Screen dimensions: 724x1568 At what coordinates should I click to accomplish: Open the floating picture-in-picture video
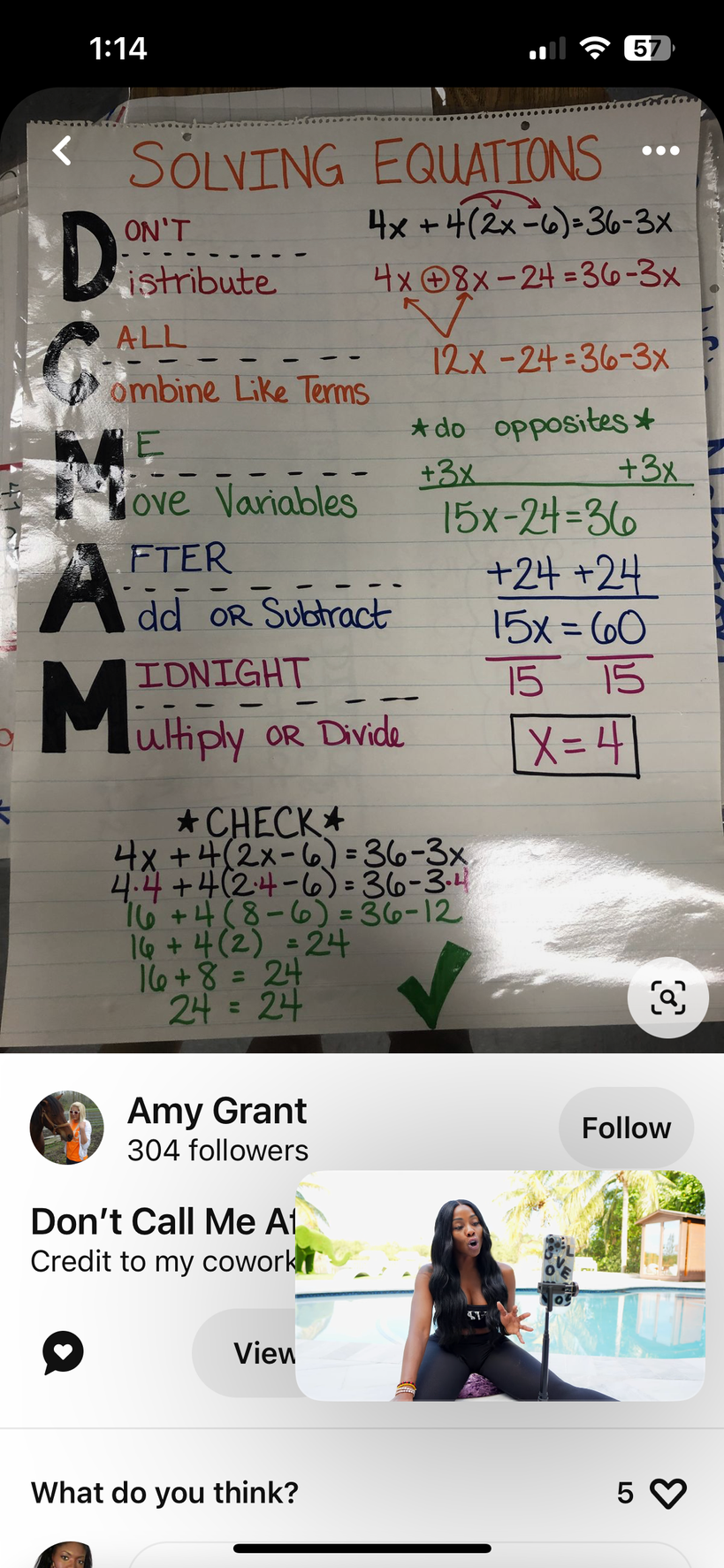[499, 1285]
